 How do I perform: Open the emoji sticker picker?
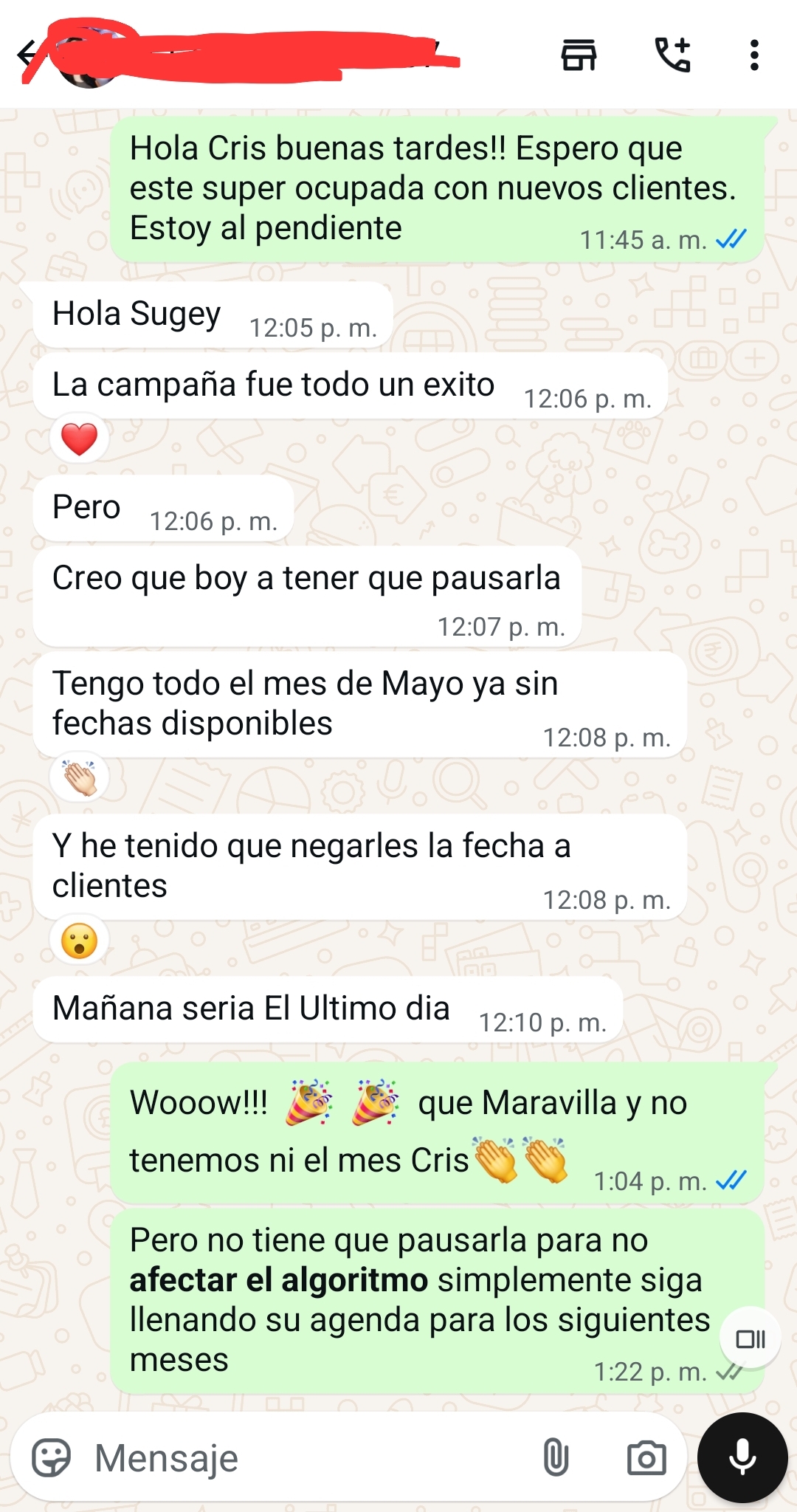(x=51, y=1458)
